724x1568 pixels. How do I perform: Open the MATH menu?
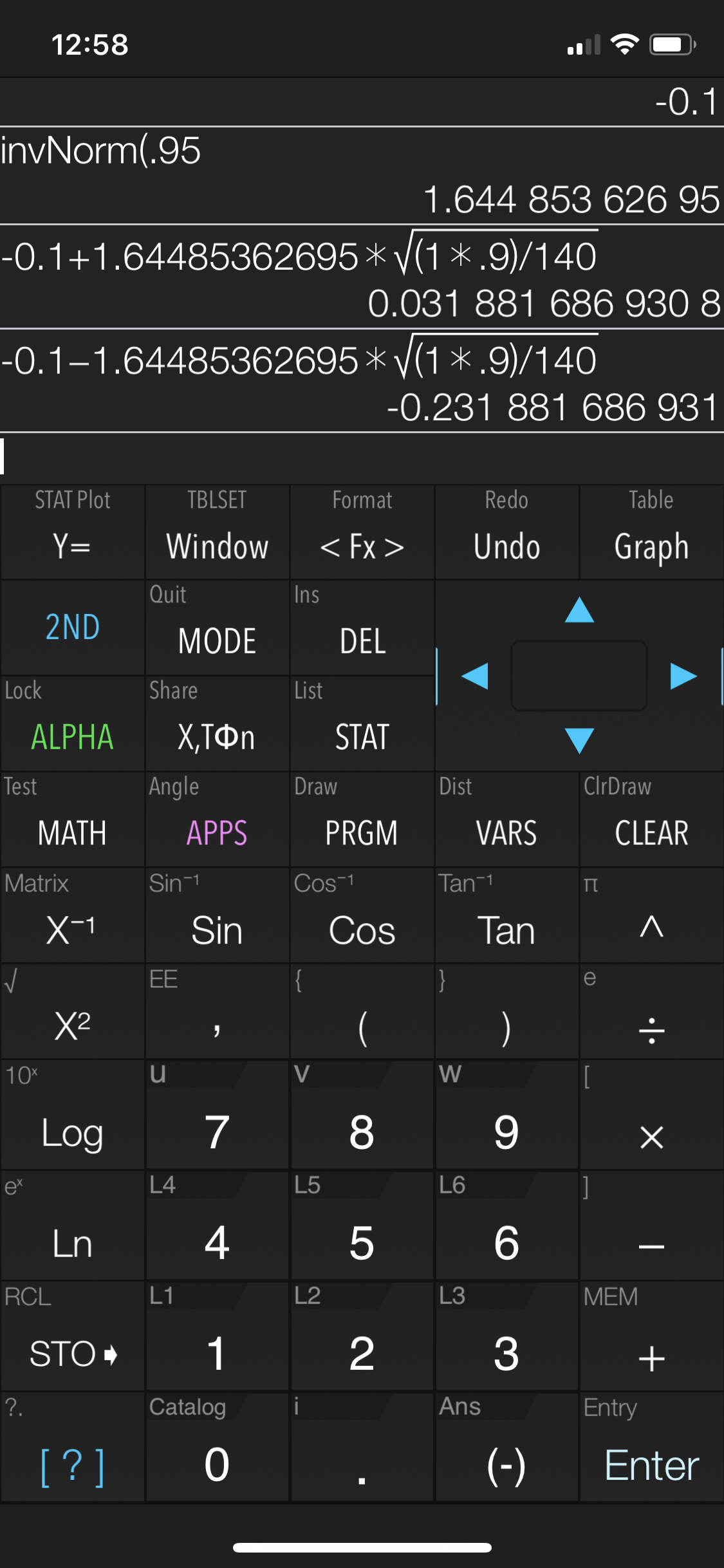coord(72,832)
